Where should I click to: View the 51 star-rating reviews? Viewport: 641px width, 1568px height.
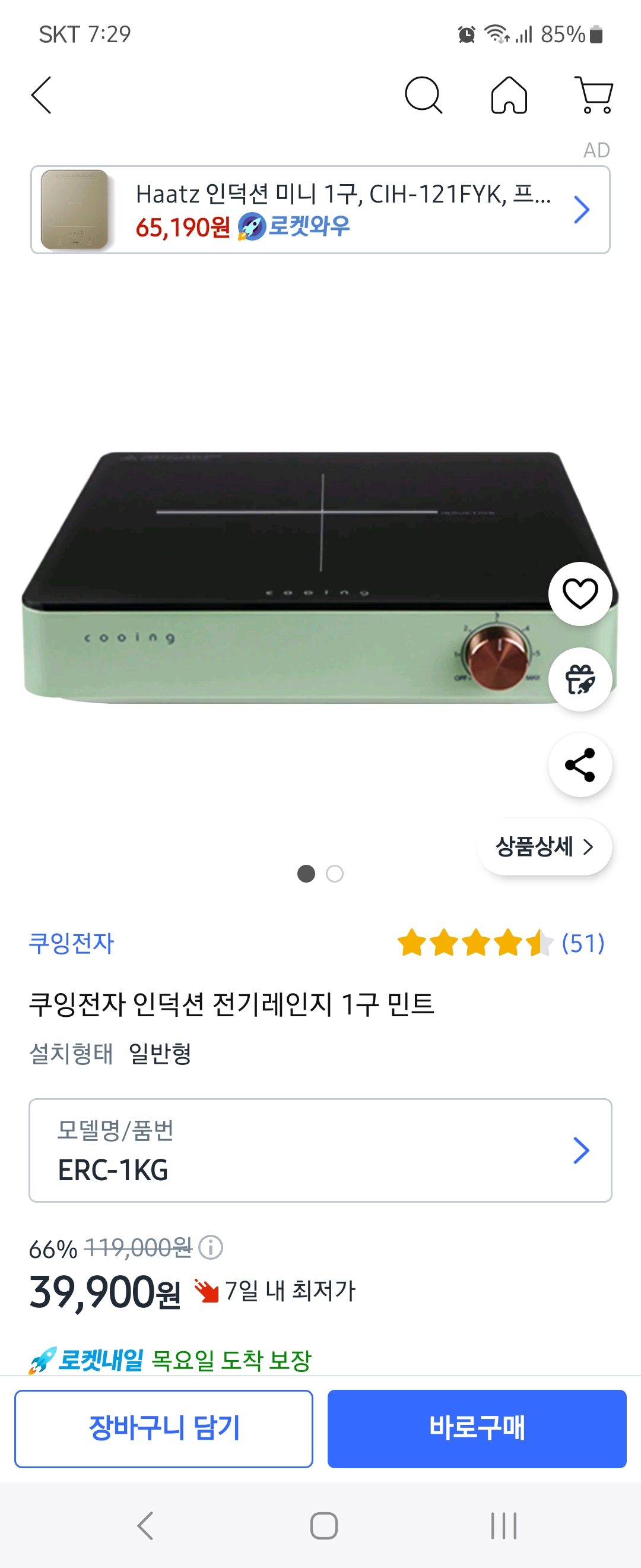500,943
